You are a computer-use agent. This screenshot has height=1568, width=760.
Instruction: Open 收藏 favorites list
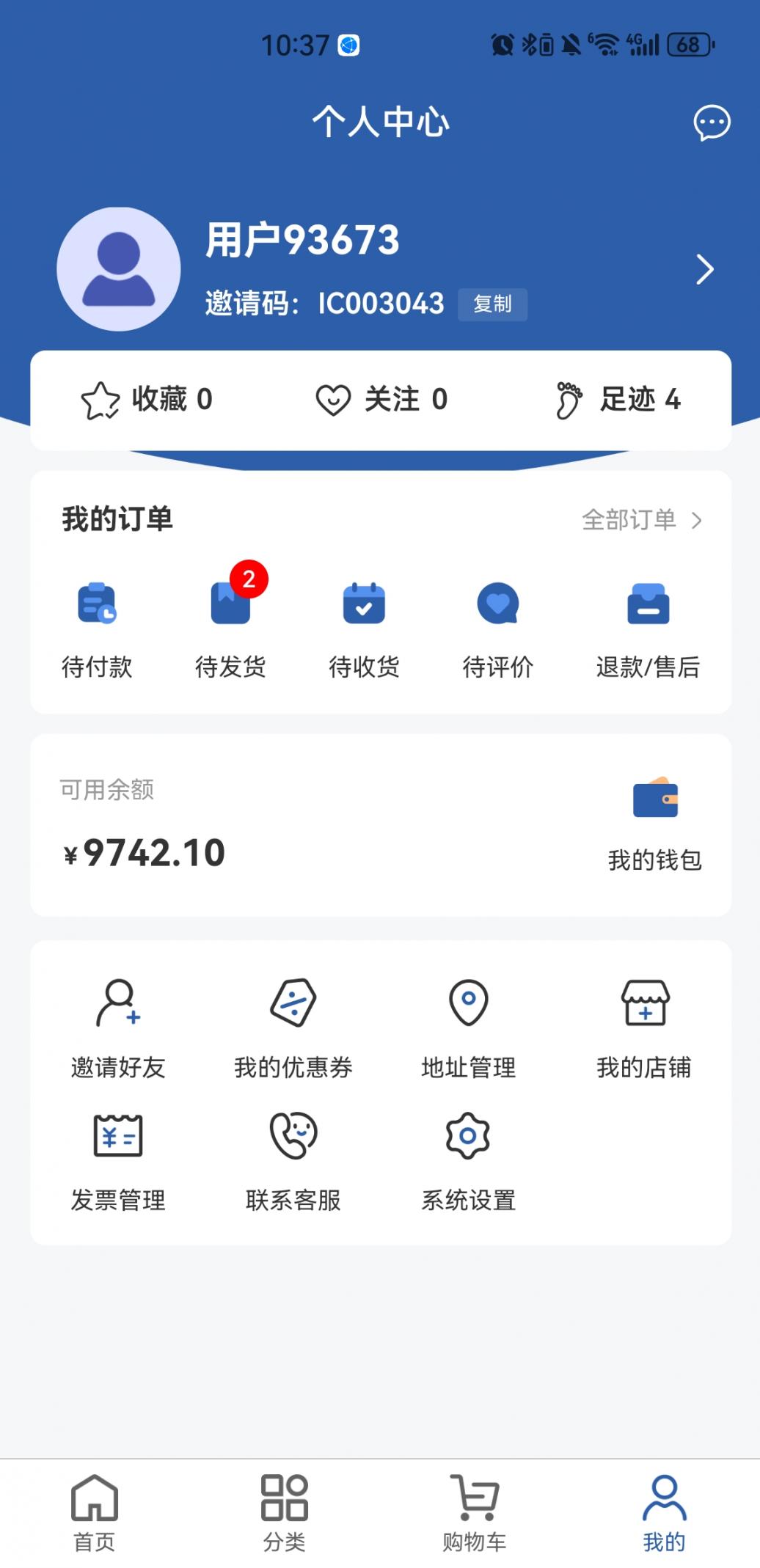point(146,400)
